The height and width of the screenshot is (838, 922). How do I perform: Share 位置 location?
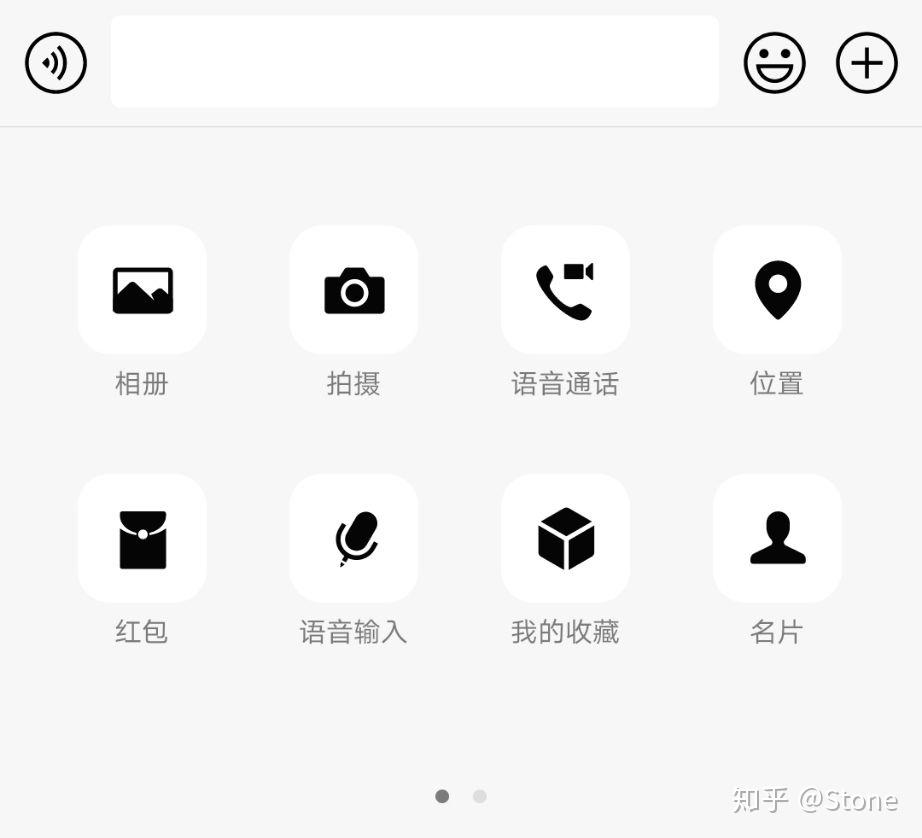click(x=777, y=290)
